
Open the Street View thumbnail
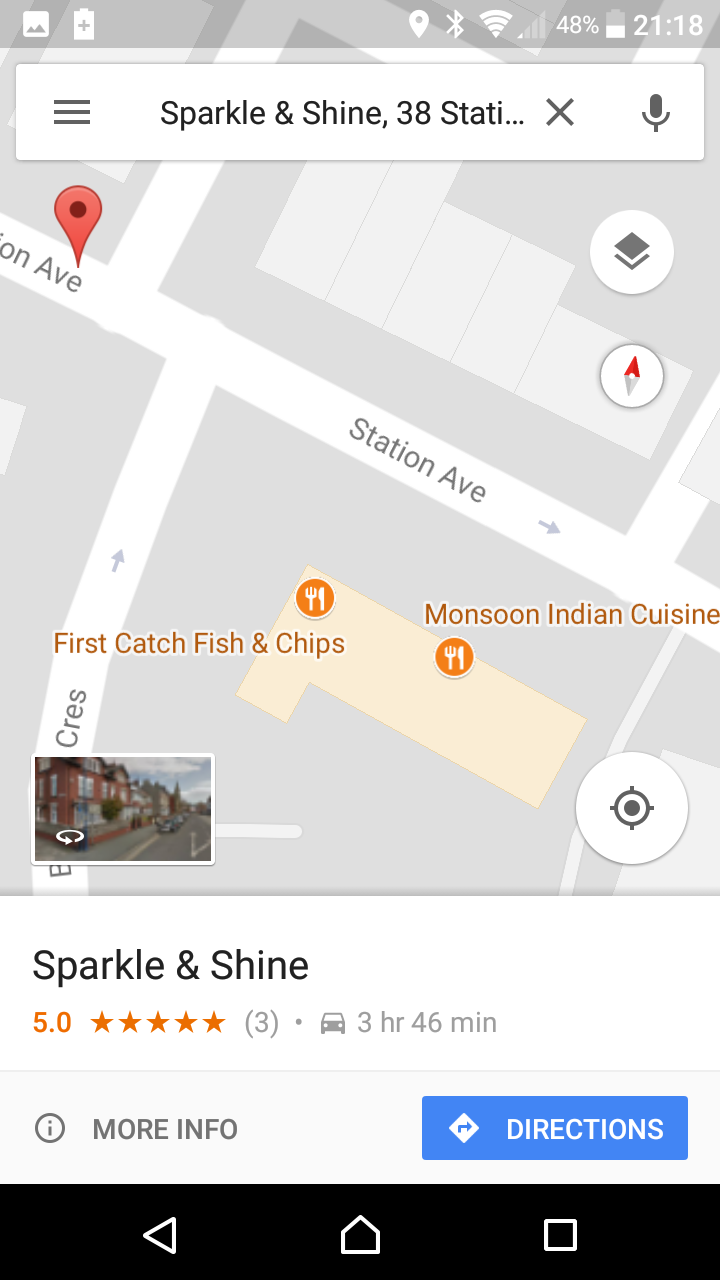(x=123, y=808)
